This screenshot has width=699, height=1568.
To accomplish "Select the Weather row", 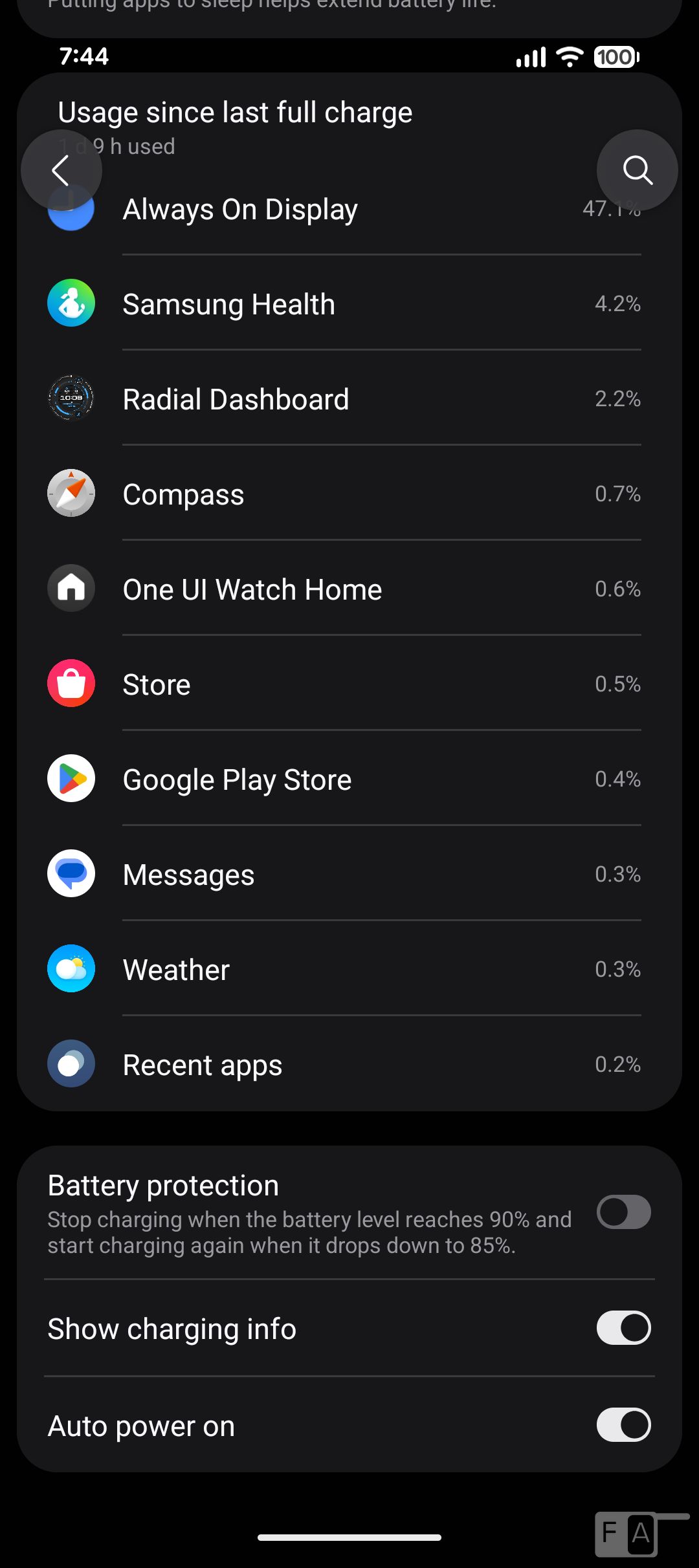I will click(349, 968).
